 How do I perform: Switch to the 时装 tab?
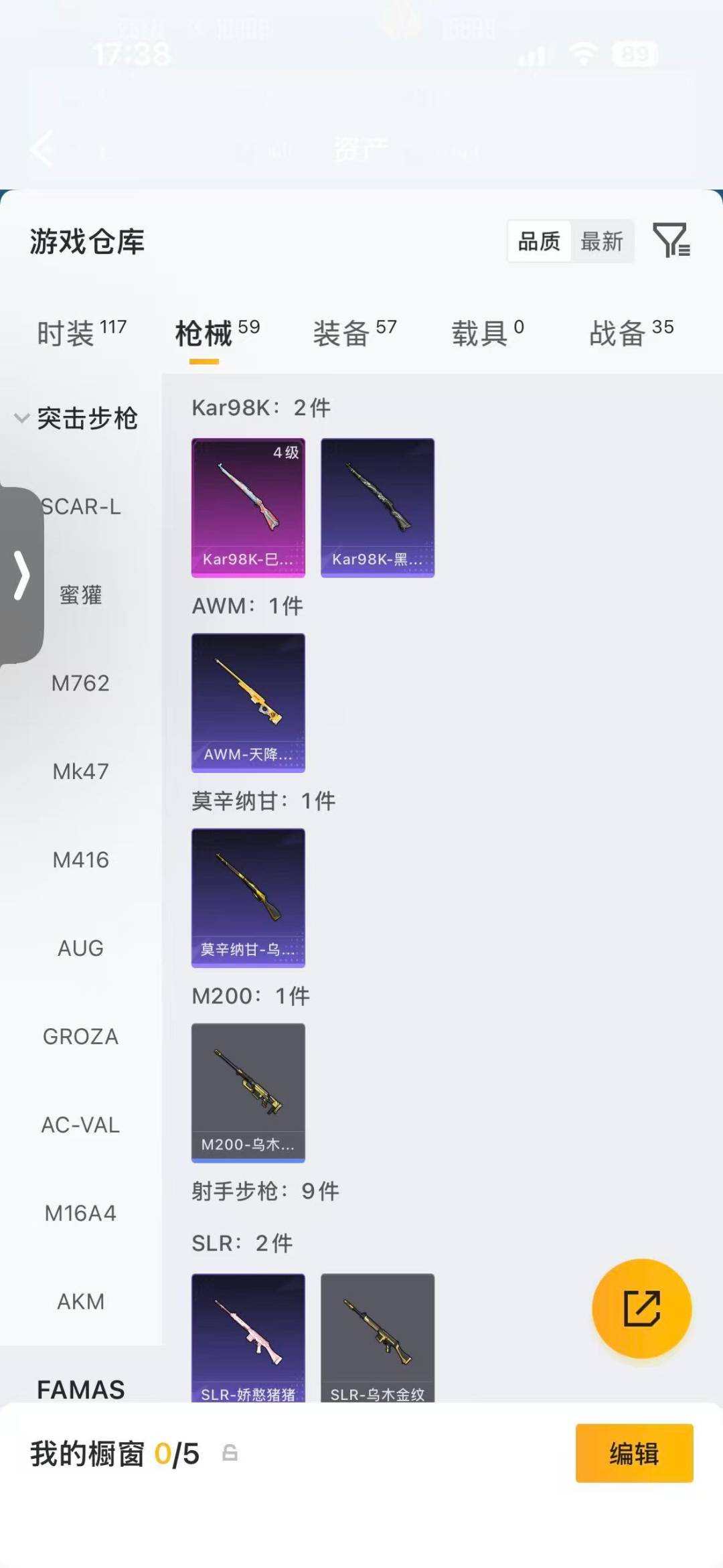click(82, 332)
